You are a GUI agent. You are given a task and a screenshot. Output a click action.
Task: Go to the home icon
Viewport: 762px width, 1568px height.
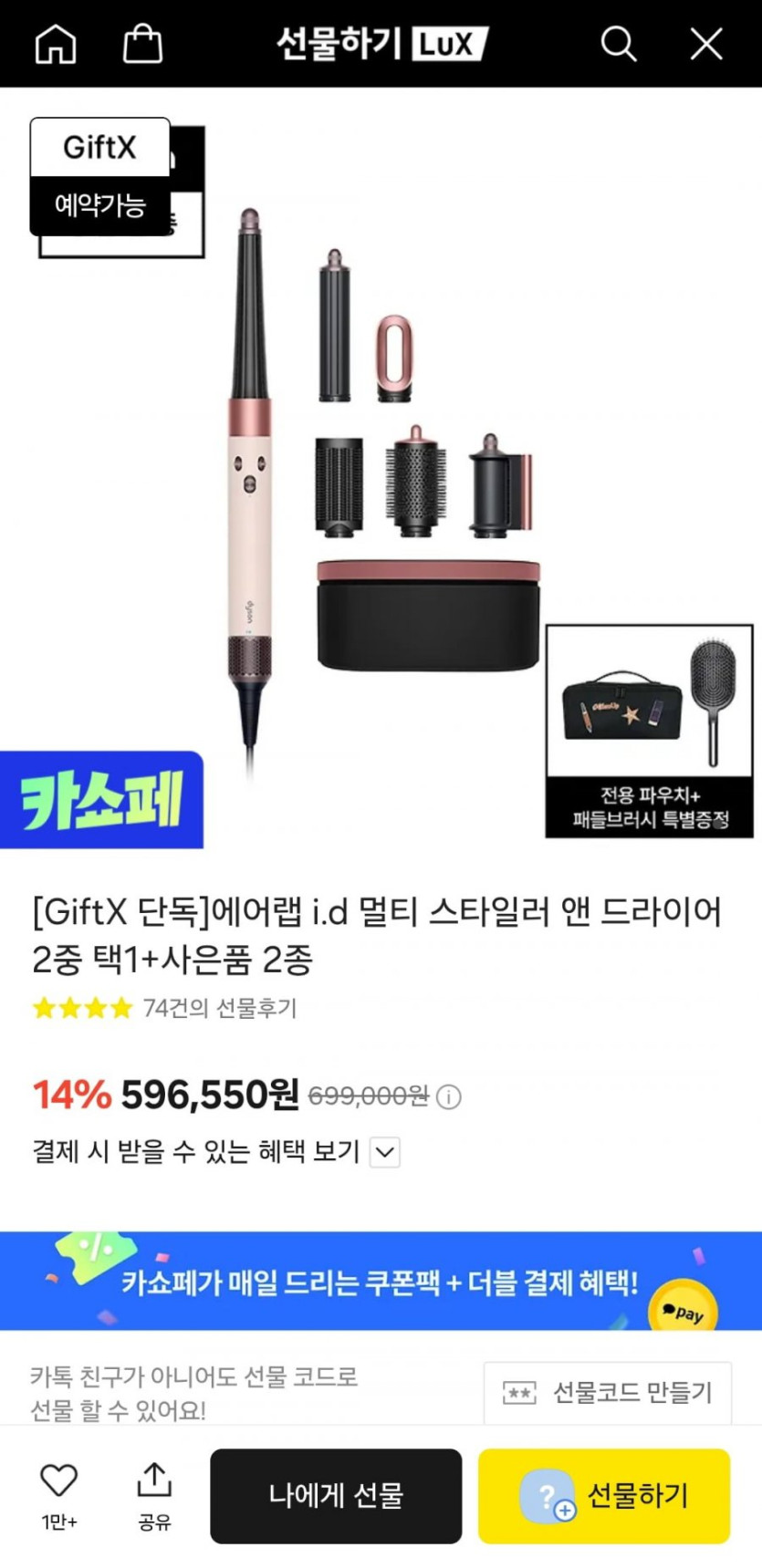tap(56, 43)
